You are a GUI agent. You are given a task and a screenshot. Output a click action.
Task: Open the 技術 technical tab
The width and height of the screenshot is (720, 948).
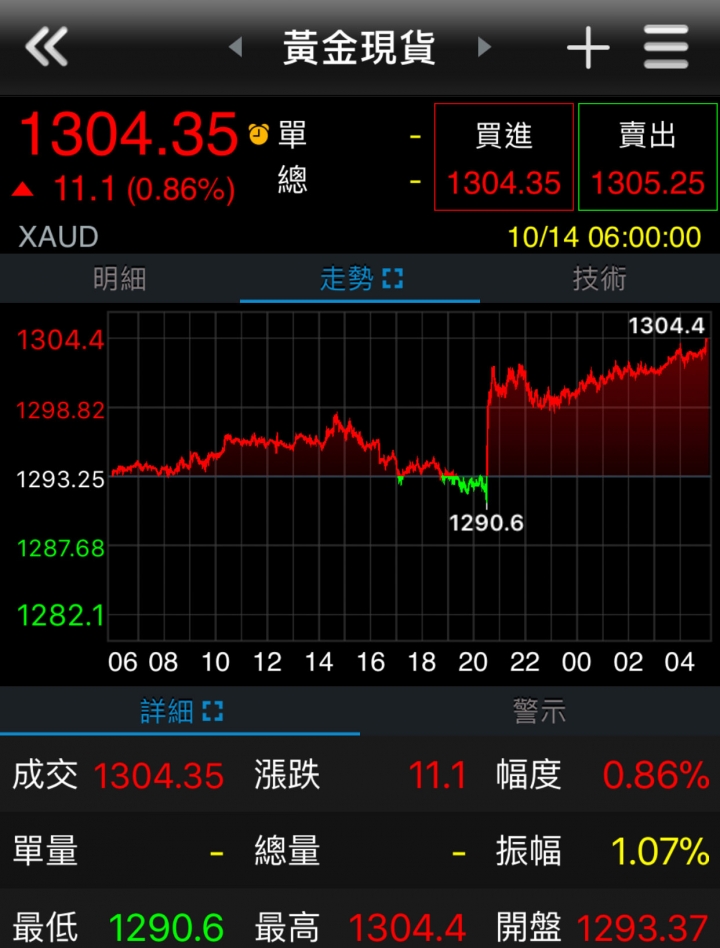point(600,279)
